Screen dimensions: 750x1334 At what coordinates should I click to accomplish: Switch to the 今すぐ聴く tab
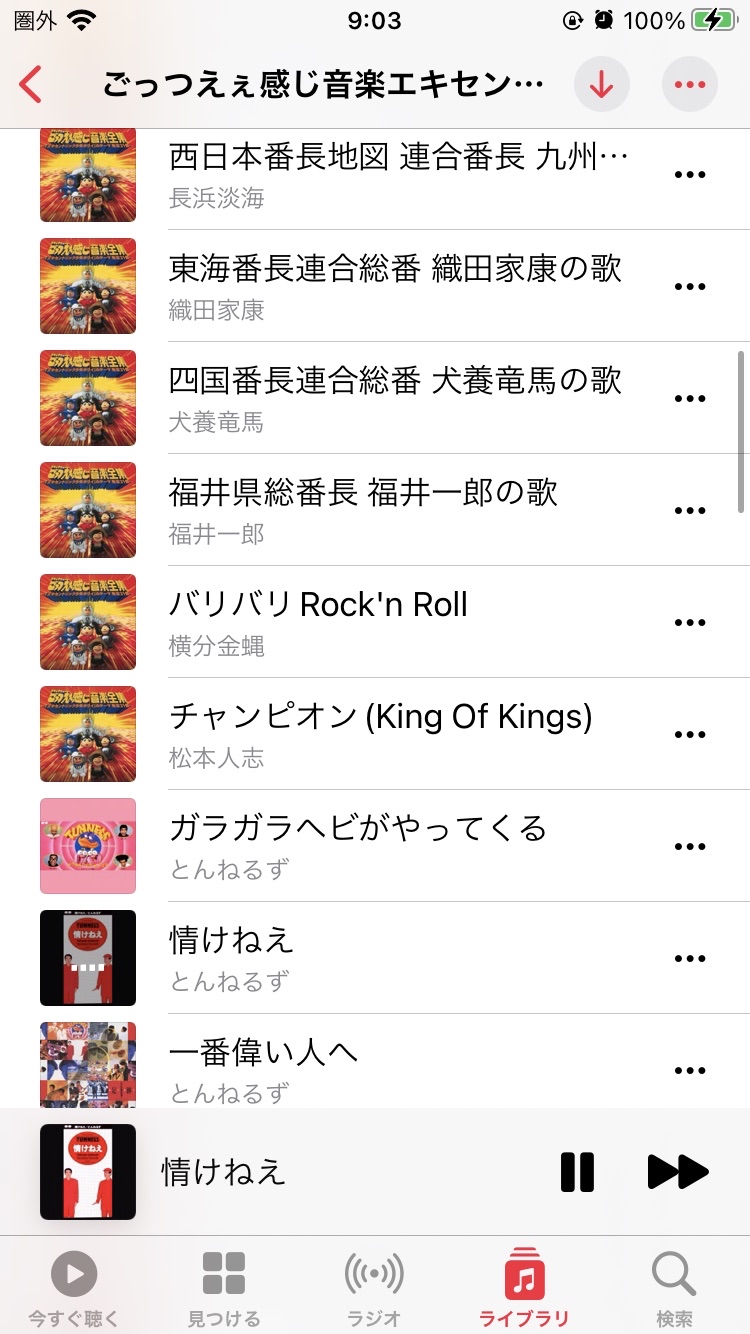pyautogui.click(x=74, y=1290)
